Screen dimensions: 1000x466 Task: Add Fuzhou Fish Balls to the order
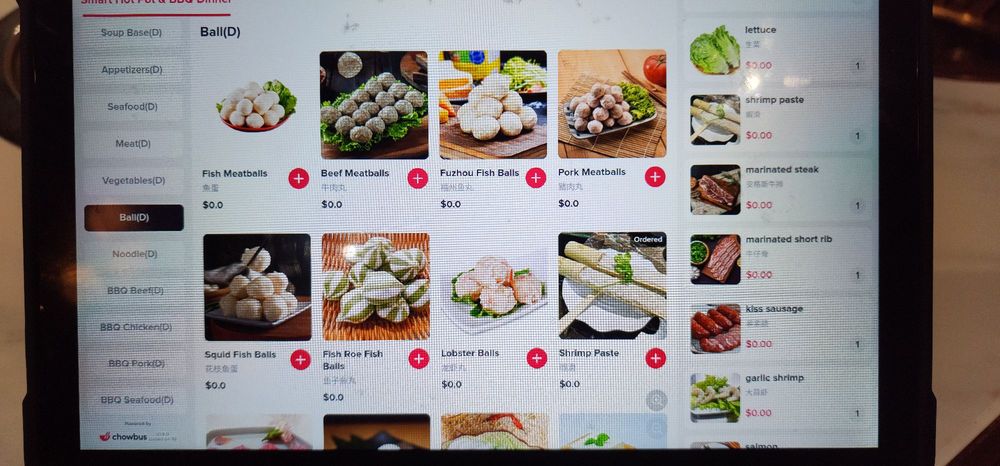tap(536, 178)
